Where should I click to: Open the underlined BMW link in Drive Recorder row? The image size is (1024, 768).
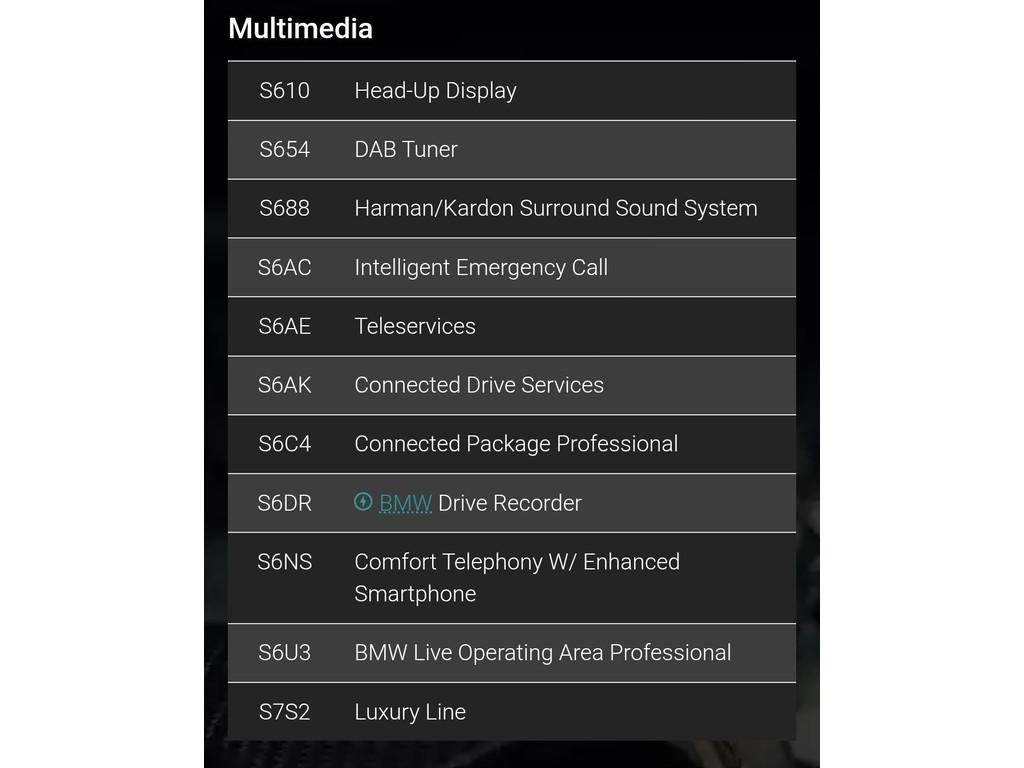point(405,503)
